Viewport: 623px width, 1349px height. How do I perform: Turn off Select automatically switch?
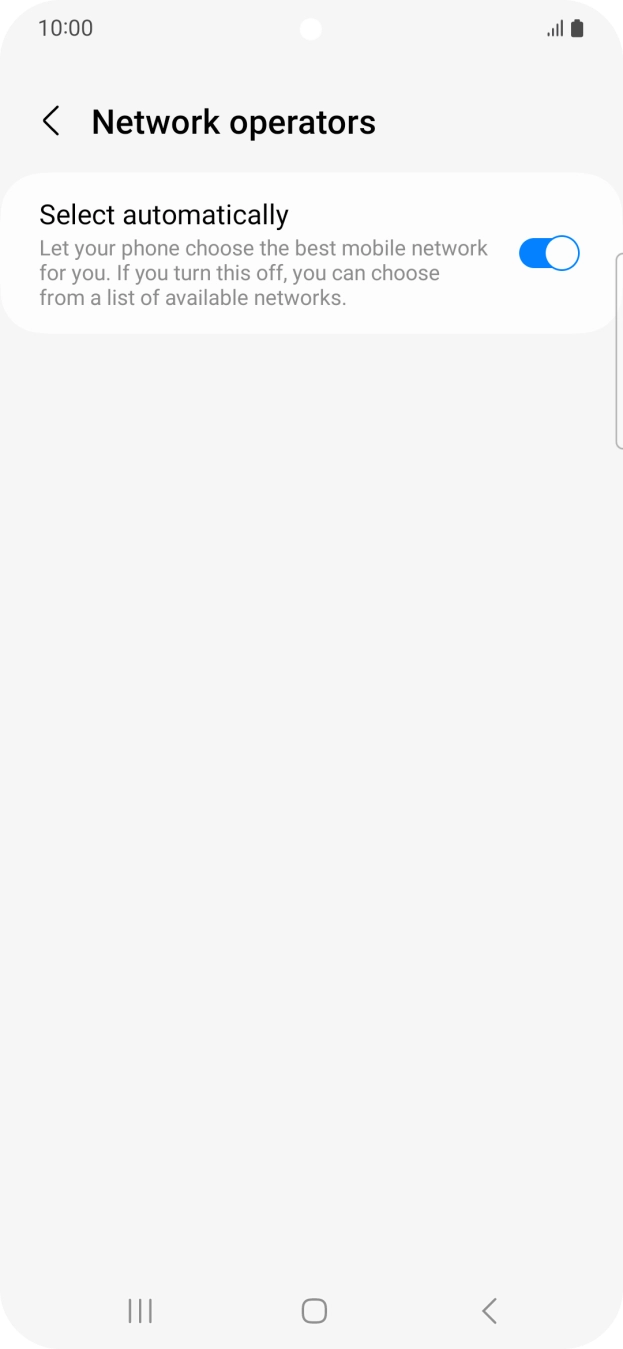click(x=548, y=254)
